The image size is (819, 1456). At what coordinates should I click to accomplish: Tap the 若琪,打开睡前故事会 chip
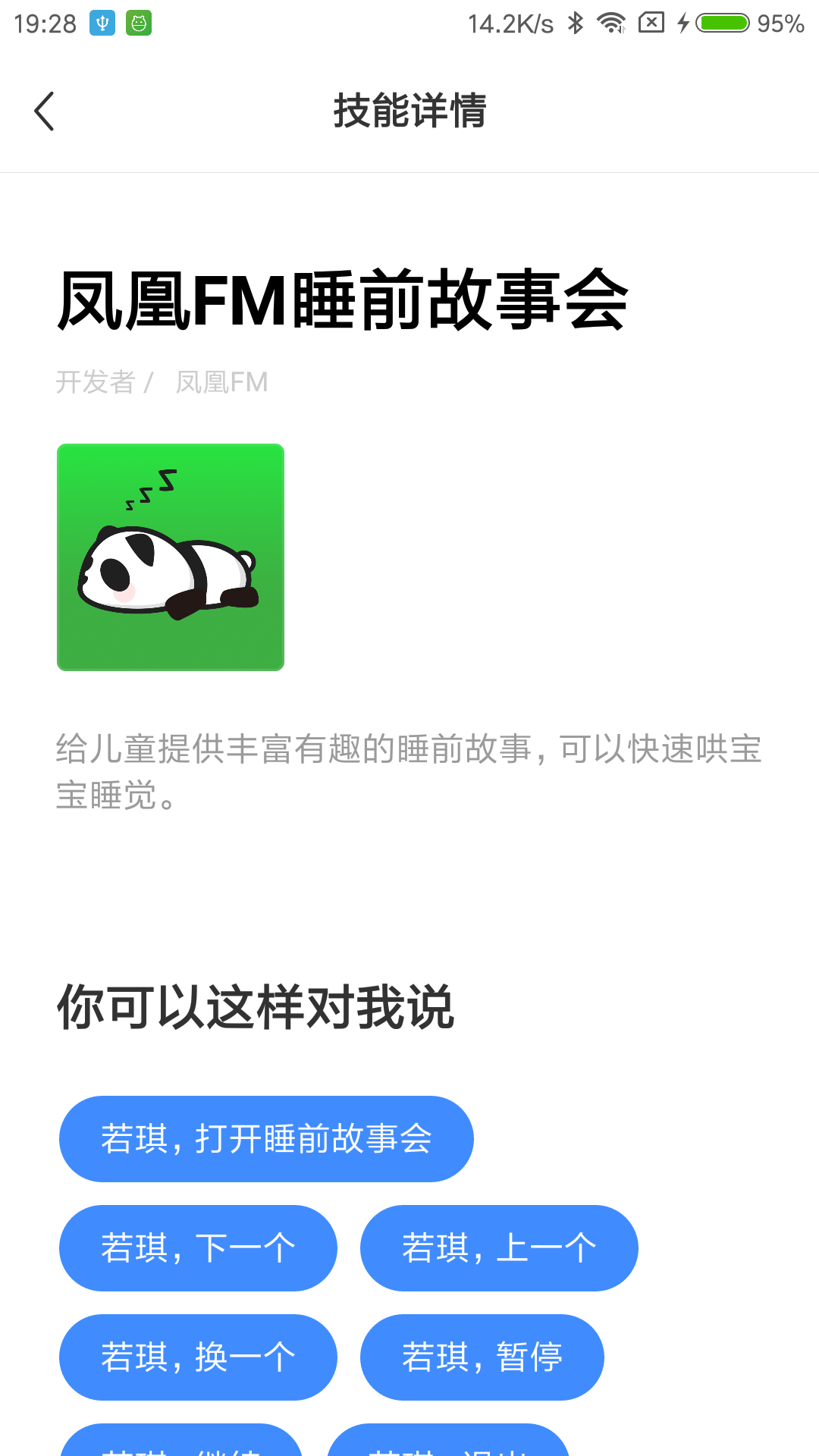click(x=266, y=1139)
